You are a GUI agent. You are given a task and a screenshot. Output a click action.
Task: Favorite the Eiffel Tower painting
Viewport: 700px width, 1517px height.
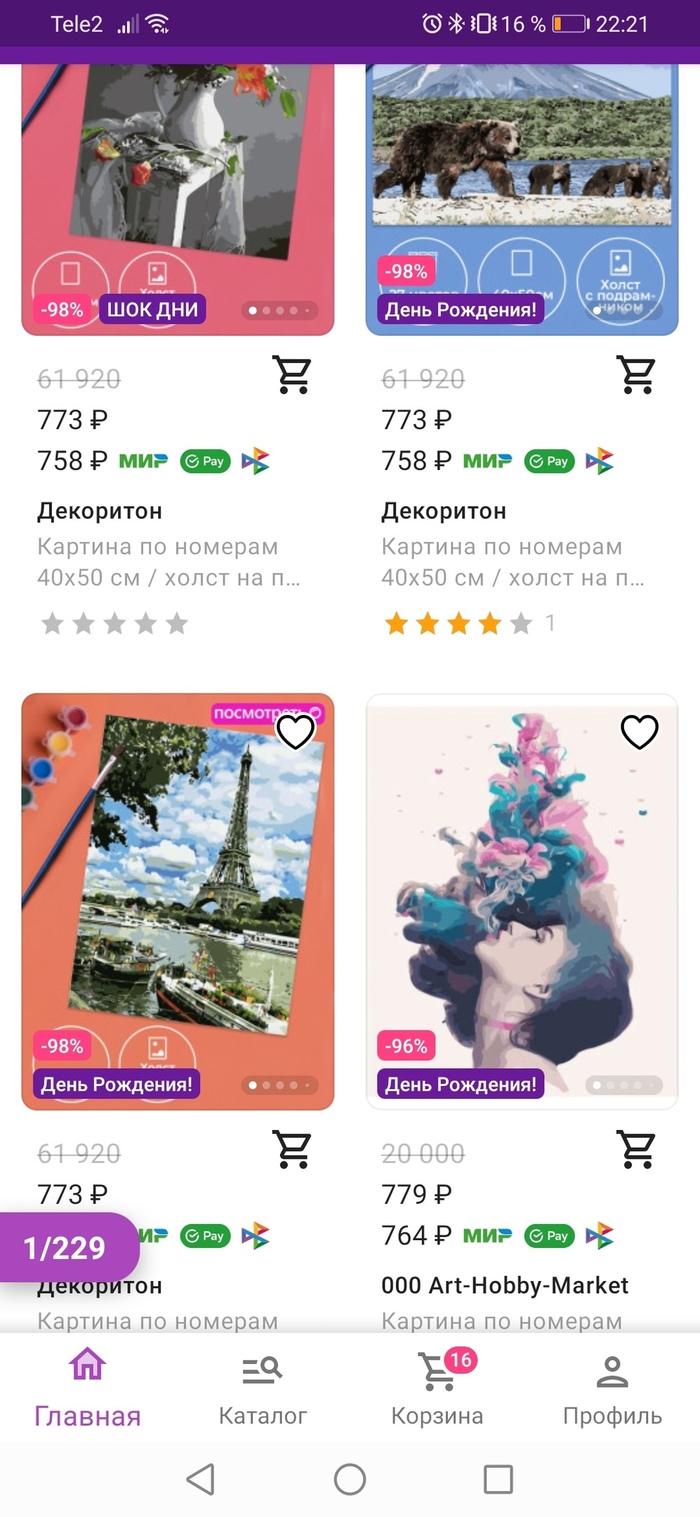click(295, 732)
